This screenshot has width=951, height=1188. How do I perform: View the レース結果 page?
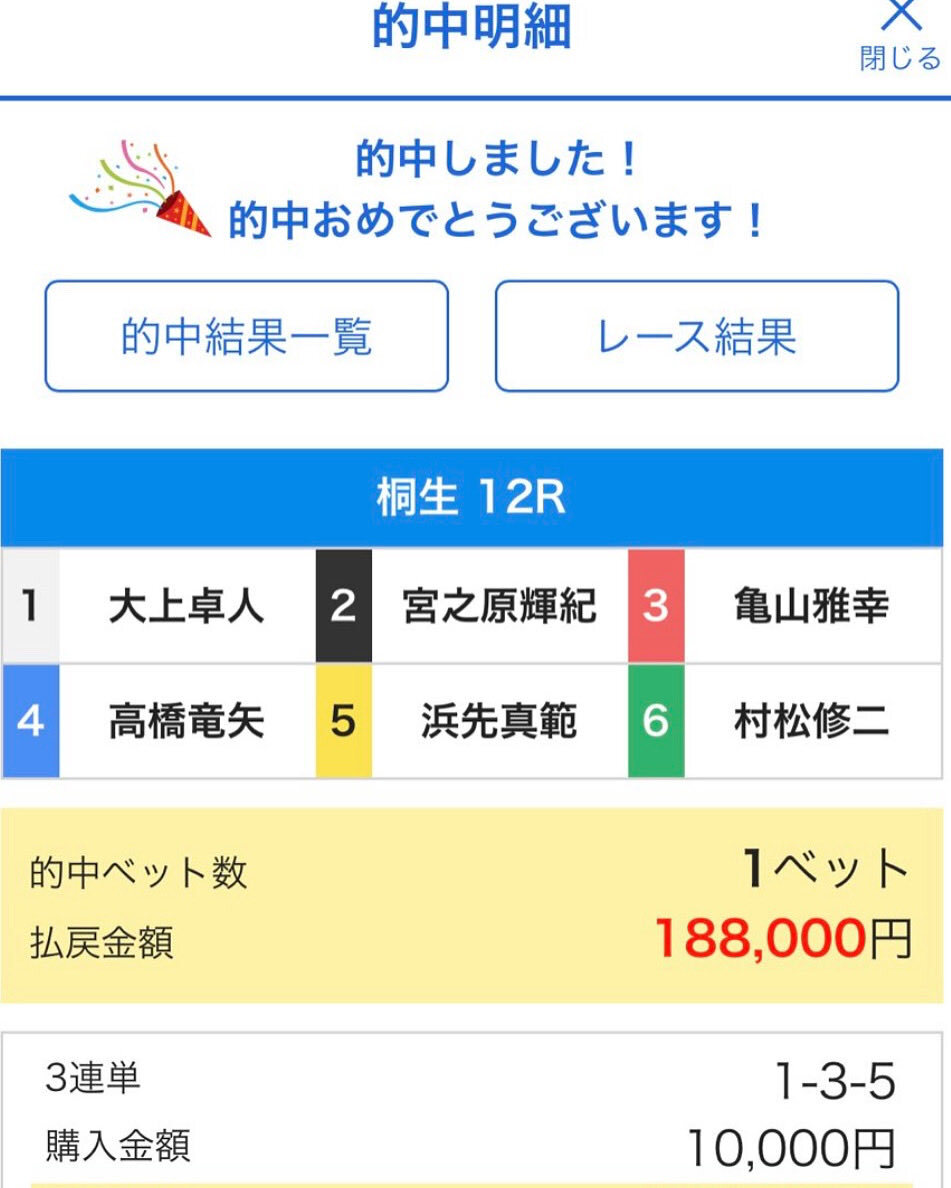pyautogui.click(x=697, y=336)
